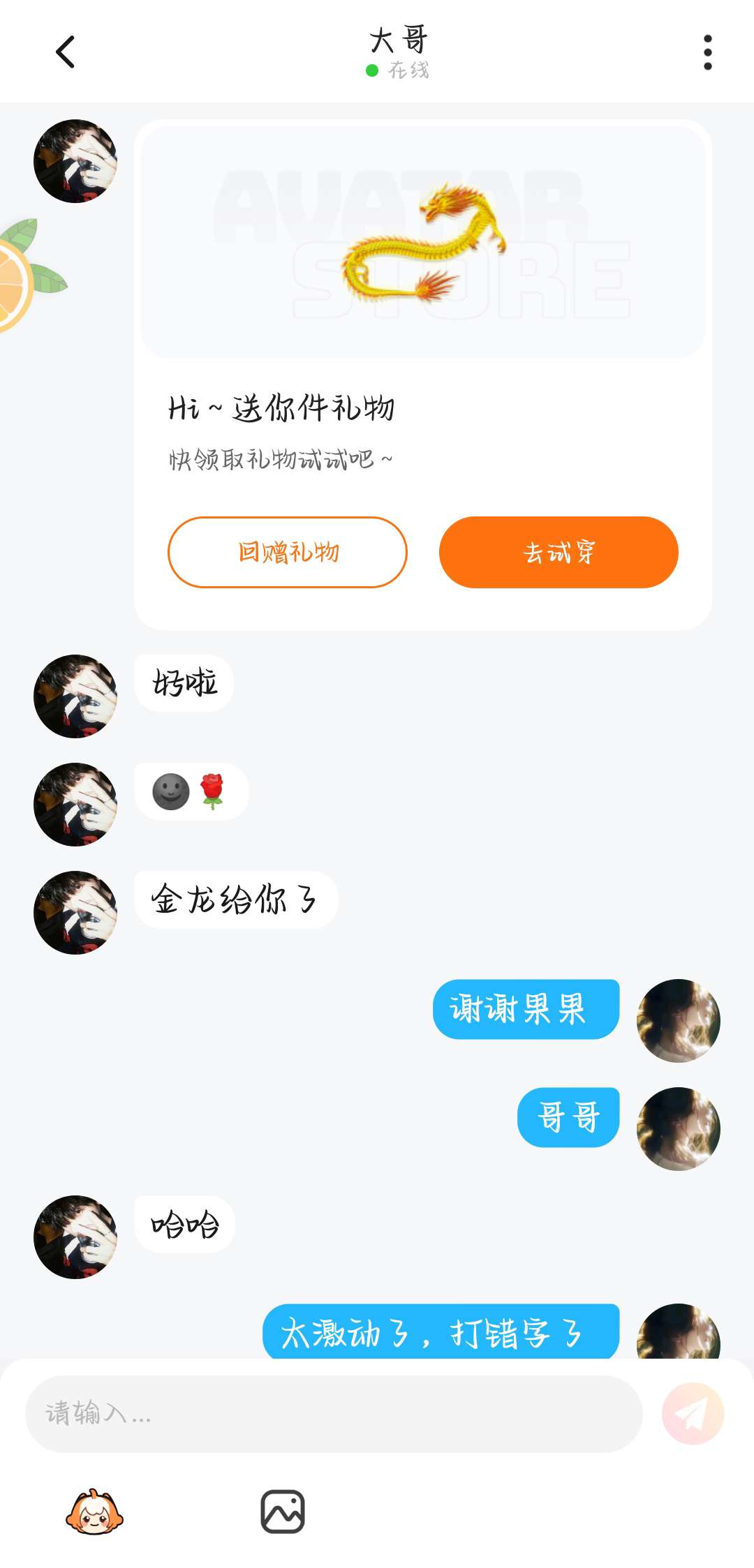Viewport: 754px width, 1568px height.
Task: Open the cartoon avatar sticker panel
Action: [94, 1511]
